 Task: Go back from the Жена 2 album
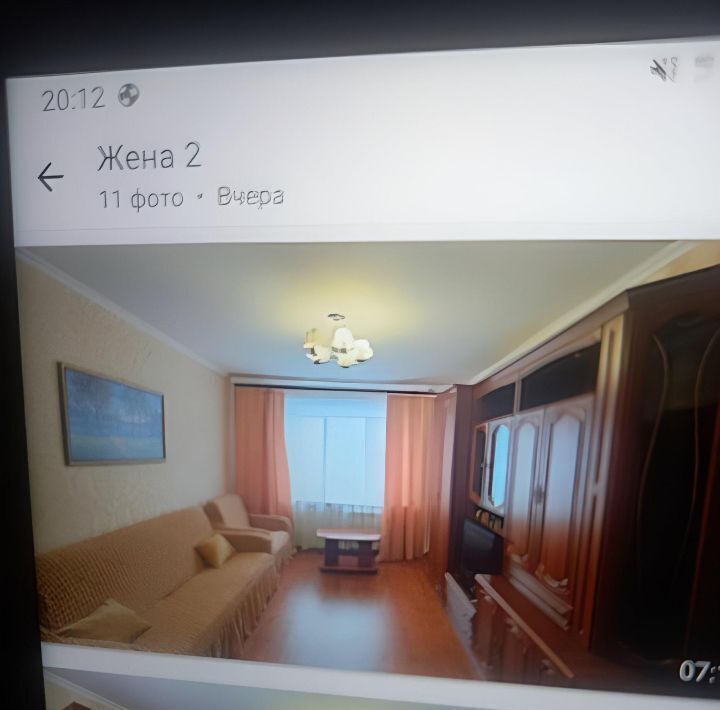point(50,177)
